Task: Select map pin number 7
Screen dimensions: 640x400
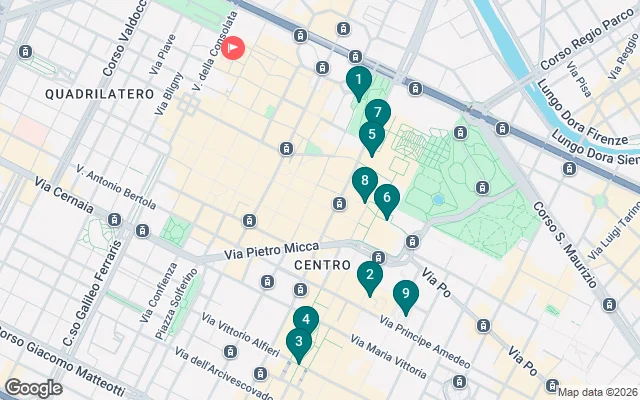Action: coord(376,113)
